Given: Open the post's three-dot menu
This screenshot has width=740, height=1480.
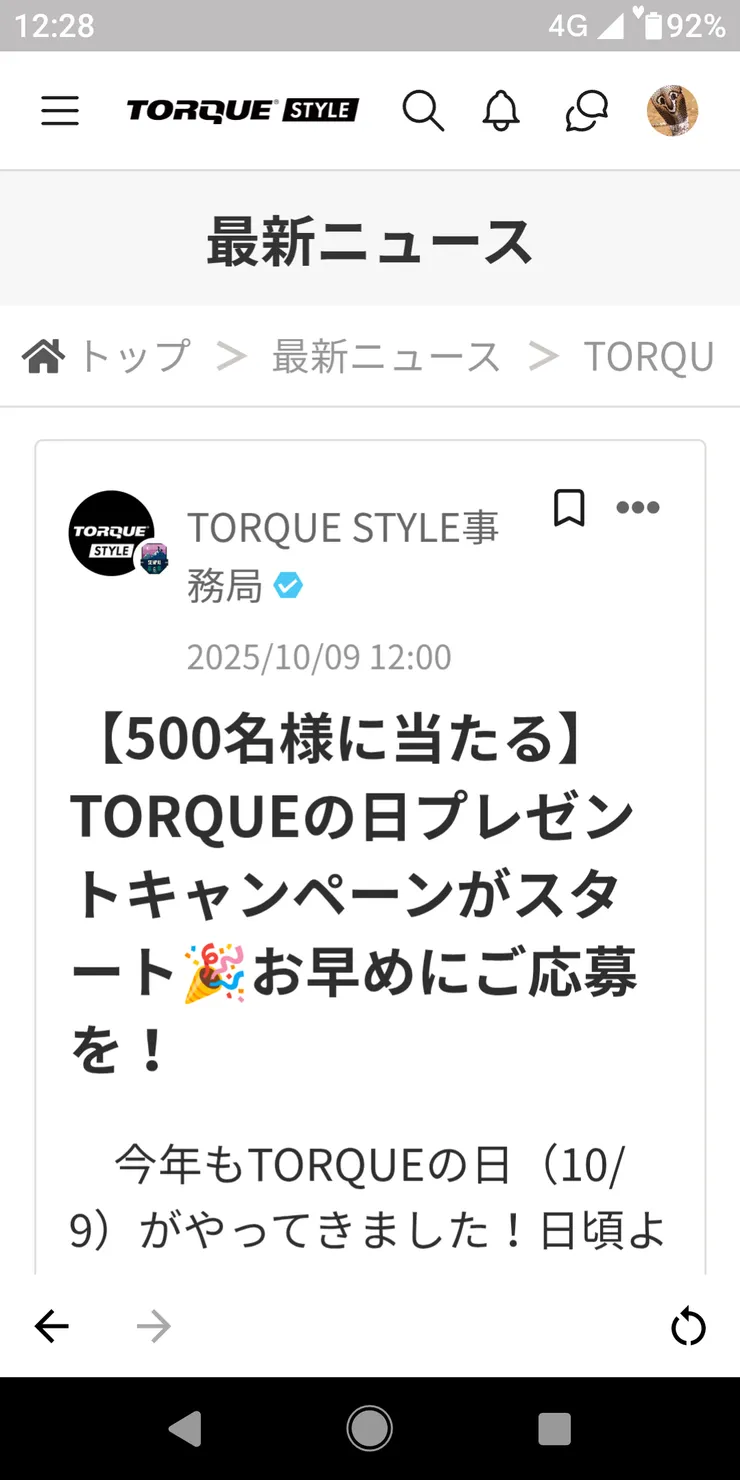Looking at the screenshot, I should (x=638, y=508).
